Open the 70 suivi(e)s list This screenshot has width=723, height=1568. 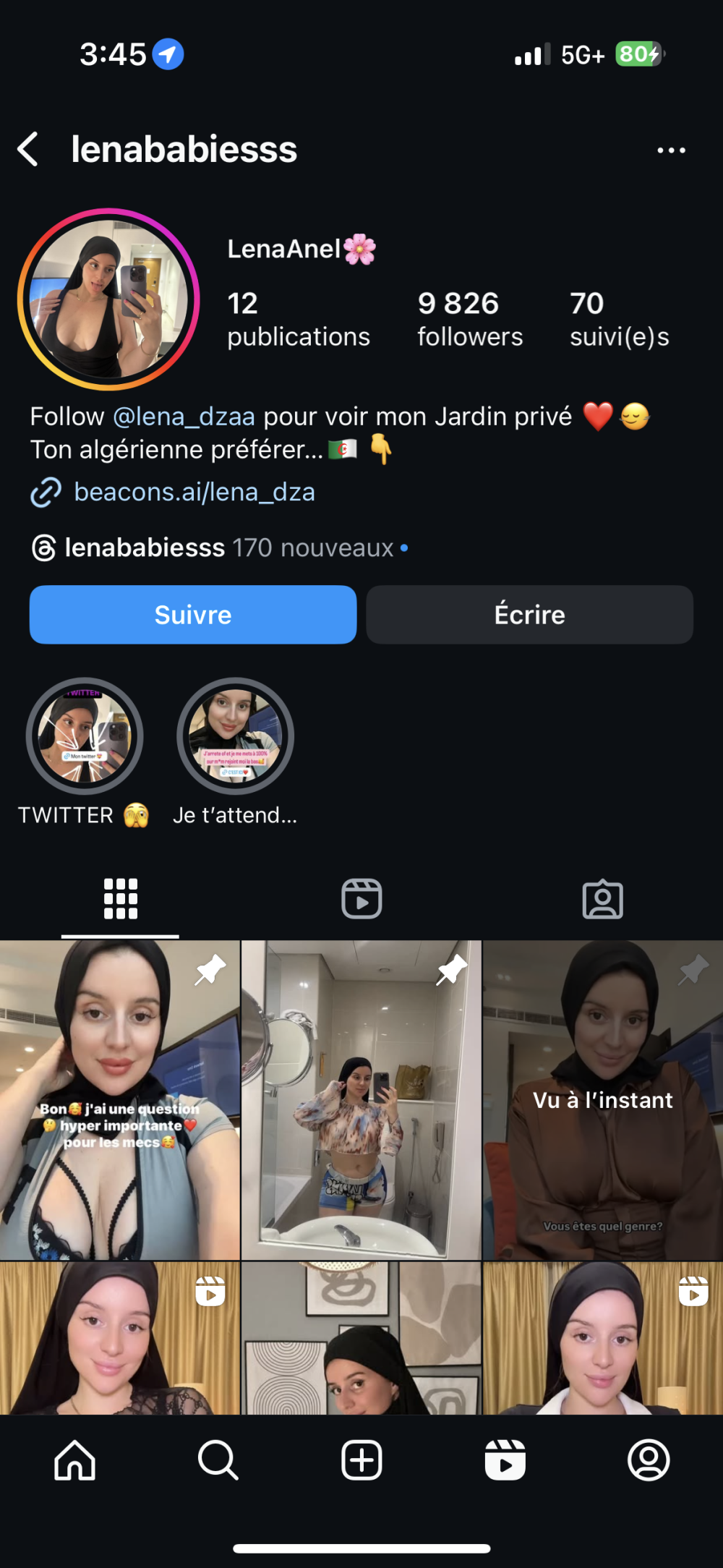click(x=619, y=319)
